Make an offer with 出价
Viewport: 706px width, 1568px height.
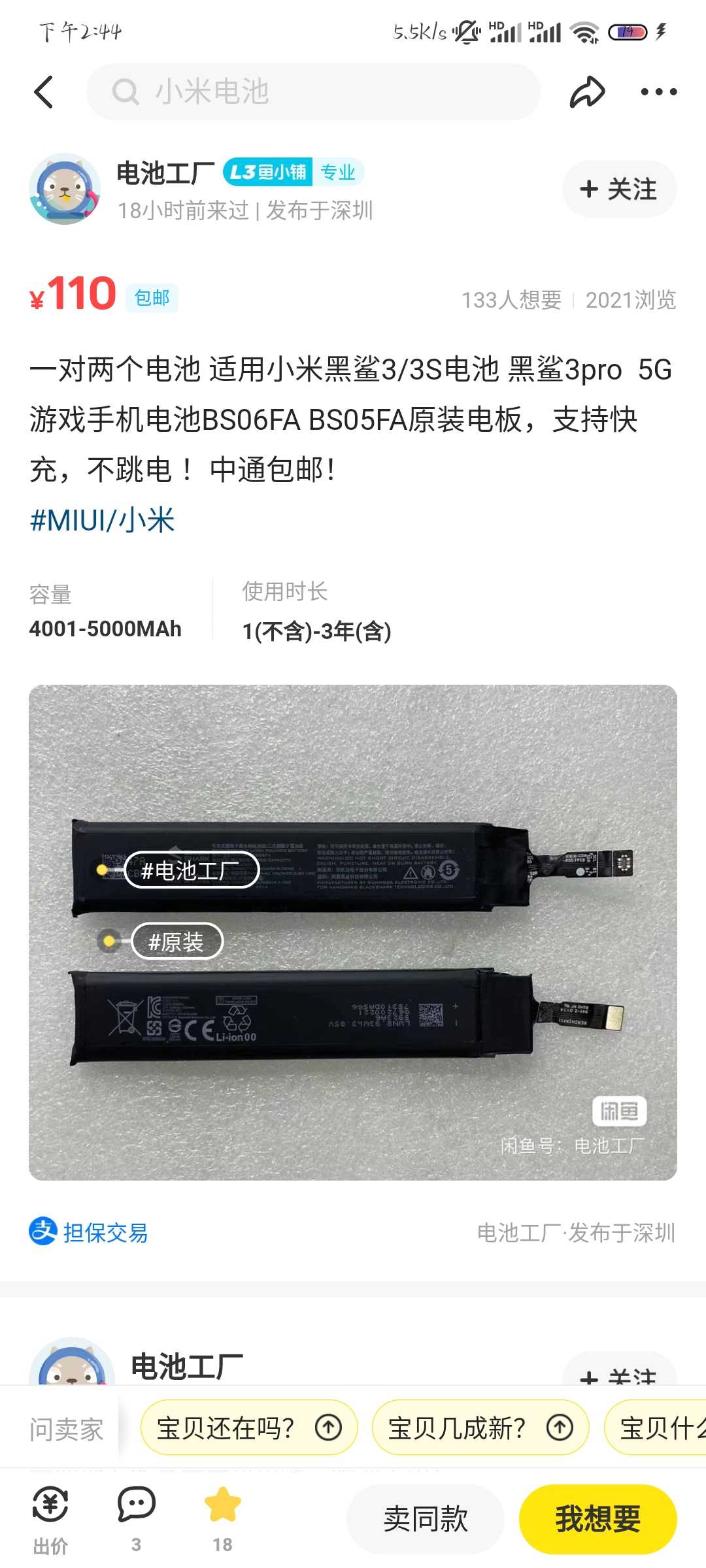click(x=50, y=1519)
